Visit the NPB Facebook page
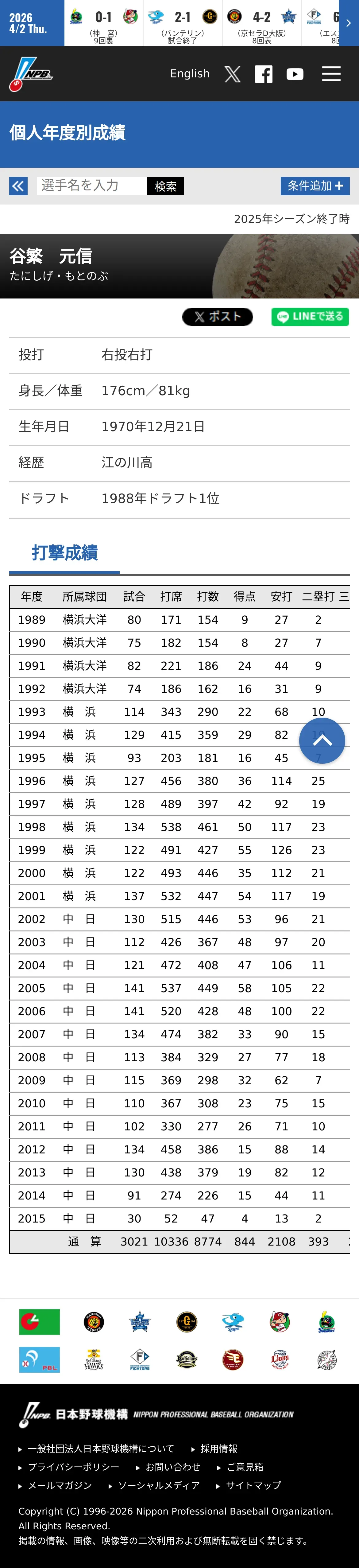Image resolution: width=359 pixels, height=1568 pixels. coord(264,74)
